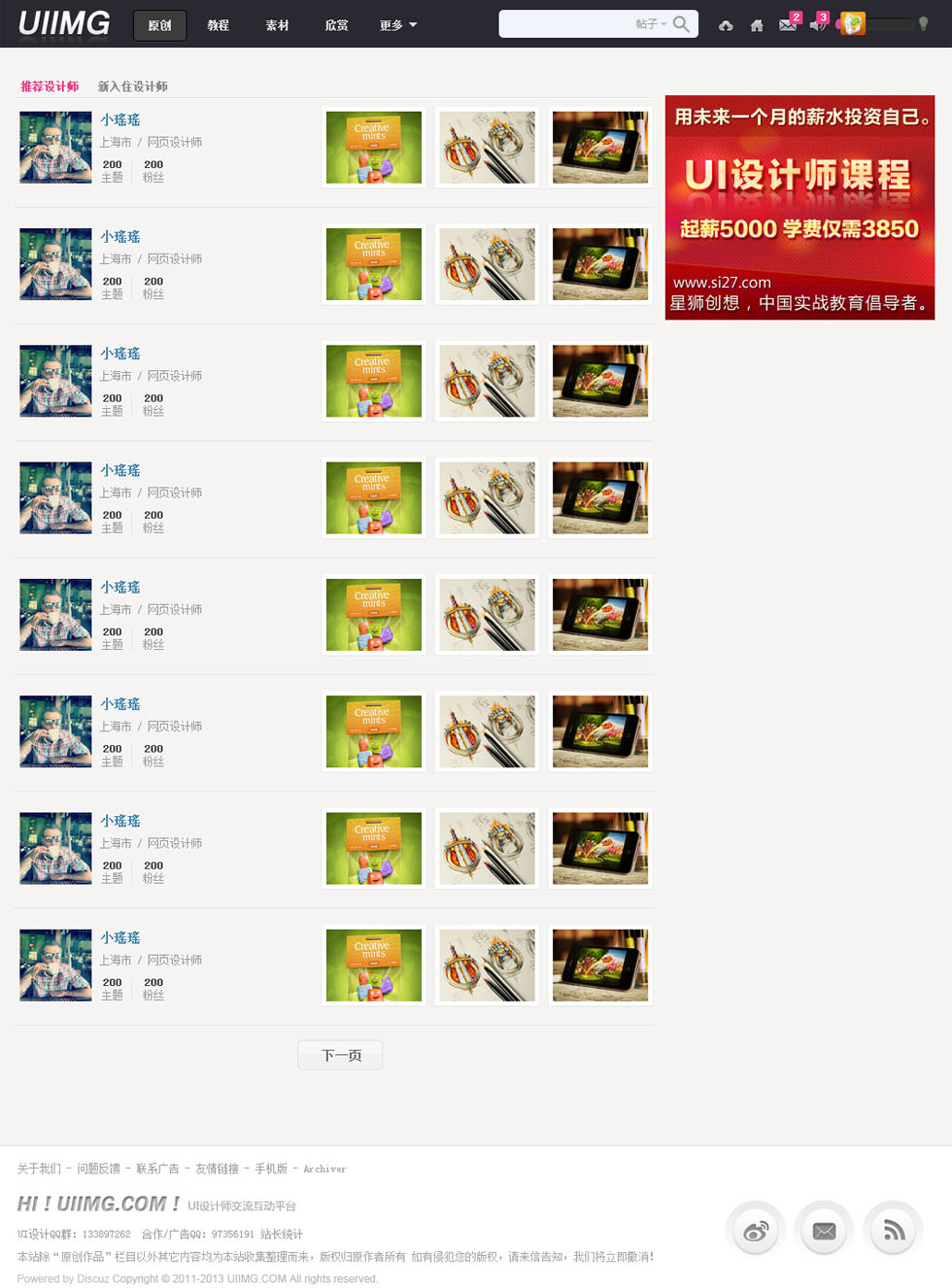Open the 友情链接 footer link

217,1169
